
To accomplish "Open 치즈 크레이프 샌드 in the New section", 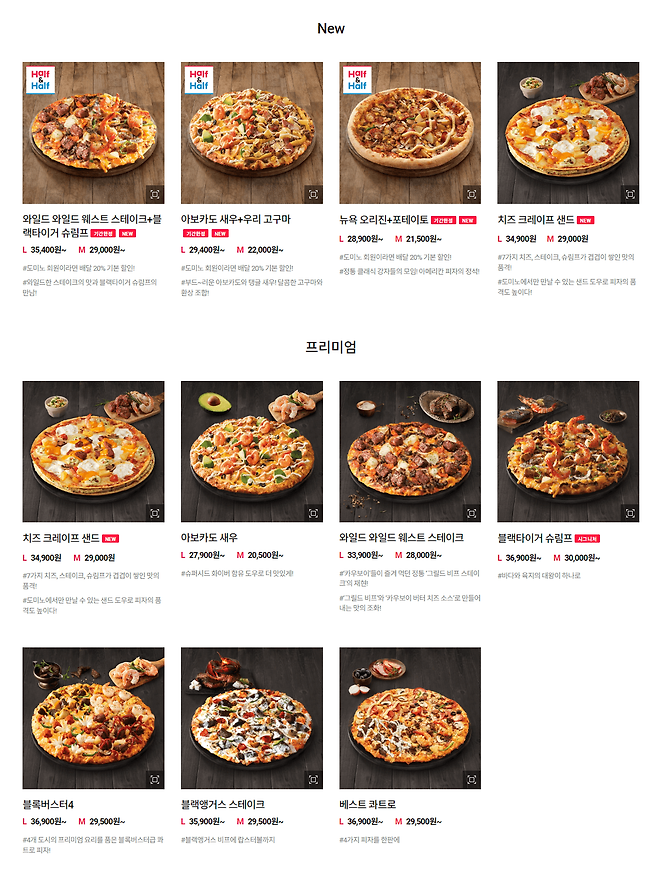I will click(x=567, y=128).
